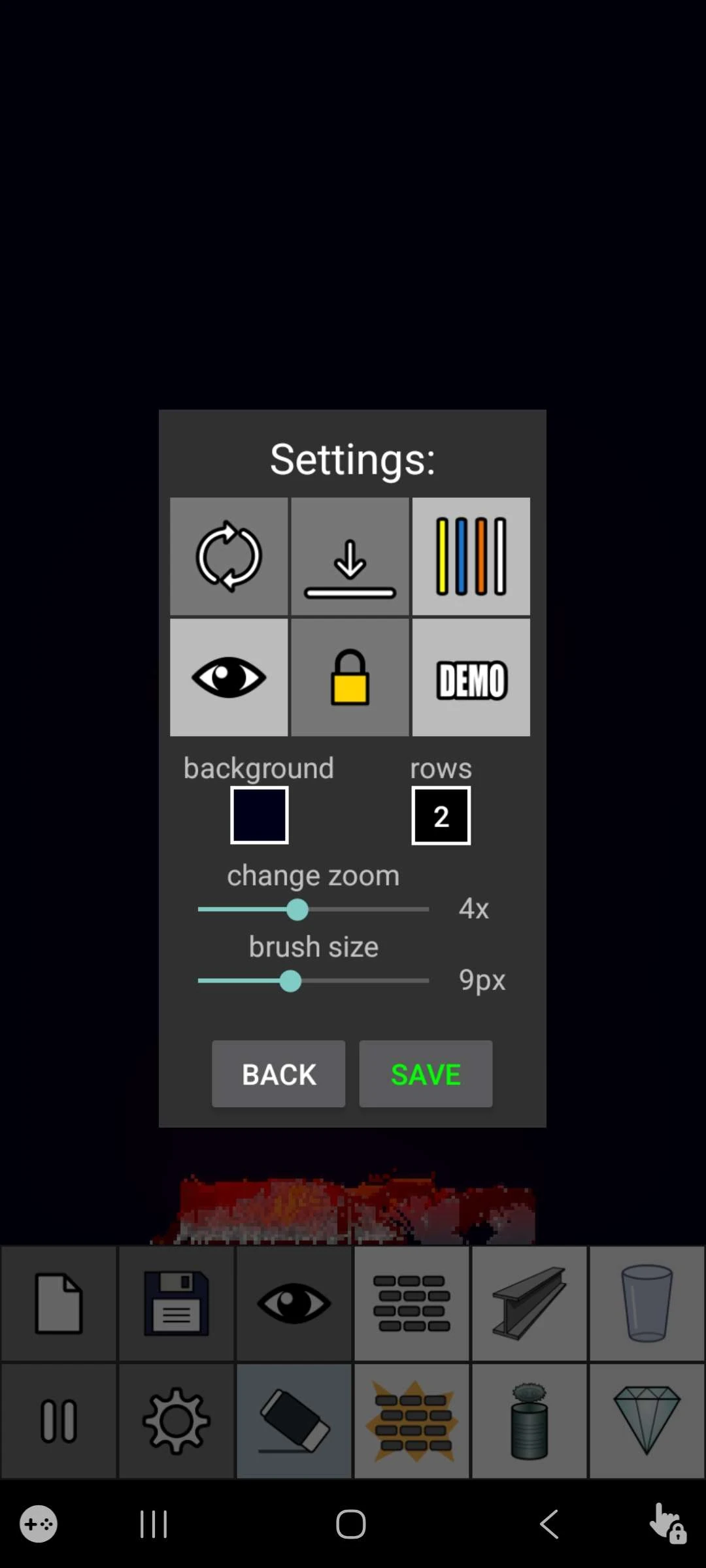
Task: Open the gear settings tool
Action: point(176,1421)
